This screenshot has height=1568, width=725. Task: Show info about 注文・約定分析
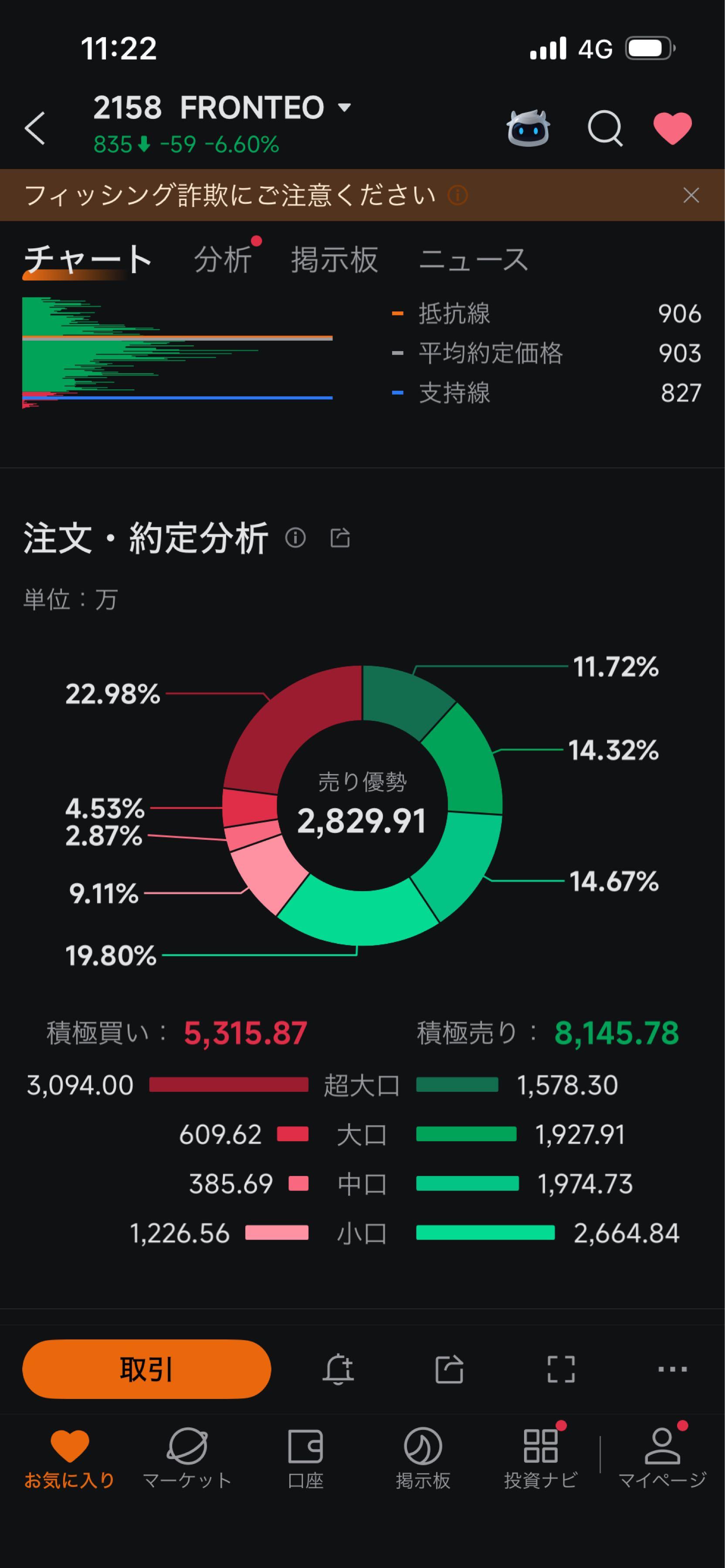click(x=296, y=537)
